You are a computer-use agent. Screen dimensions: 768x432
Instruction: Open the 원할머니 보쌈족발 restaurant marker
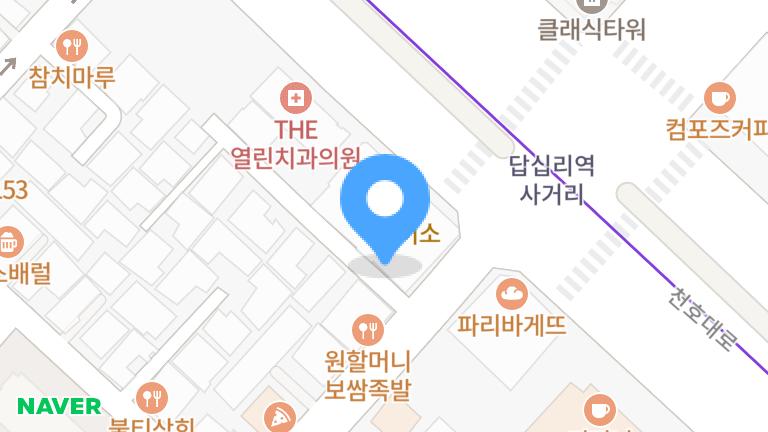click(368, 328)
